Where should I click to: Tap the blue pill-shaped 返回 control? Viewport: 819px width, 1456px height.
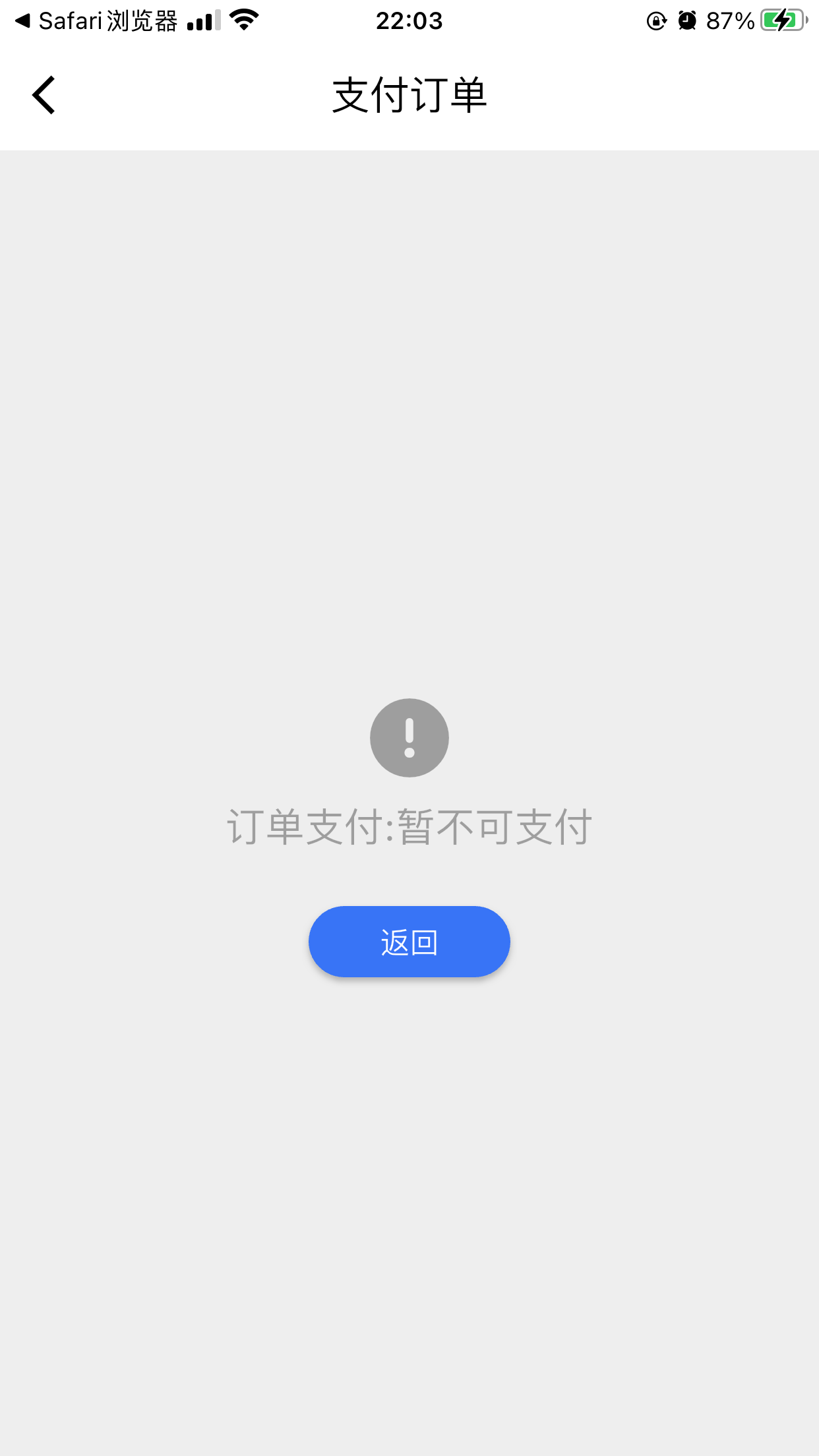(x=409, y=942)
